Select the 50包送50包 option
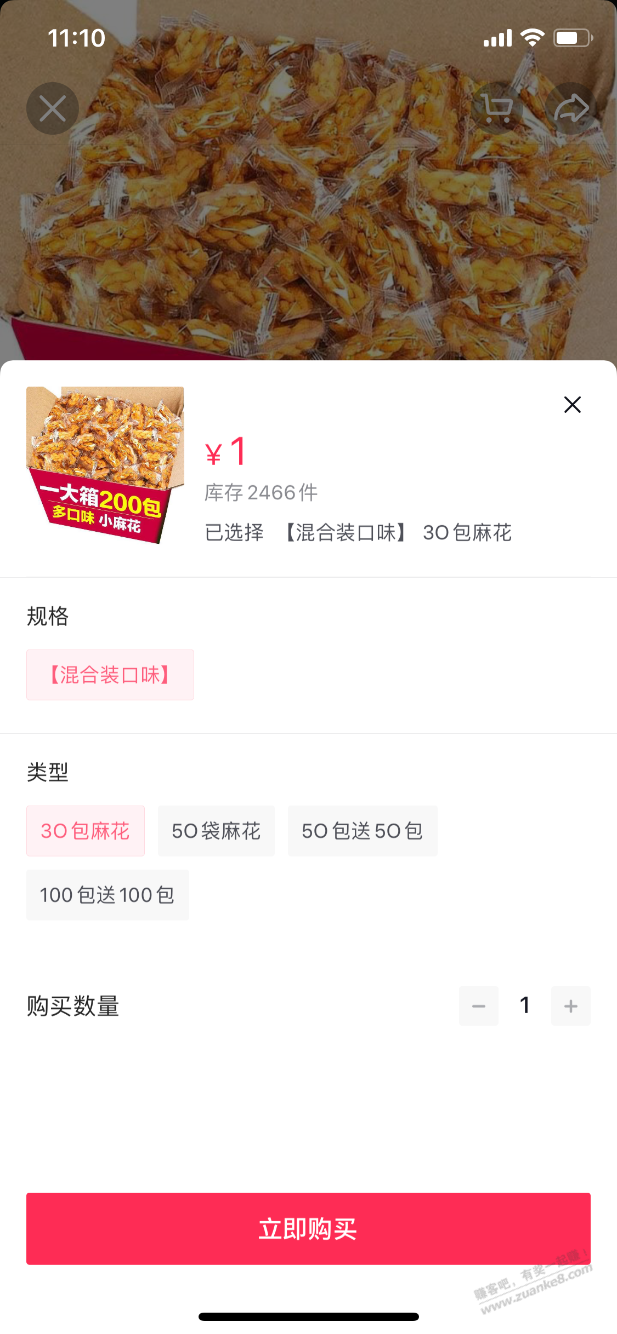 tap(362, 831)
